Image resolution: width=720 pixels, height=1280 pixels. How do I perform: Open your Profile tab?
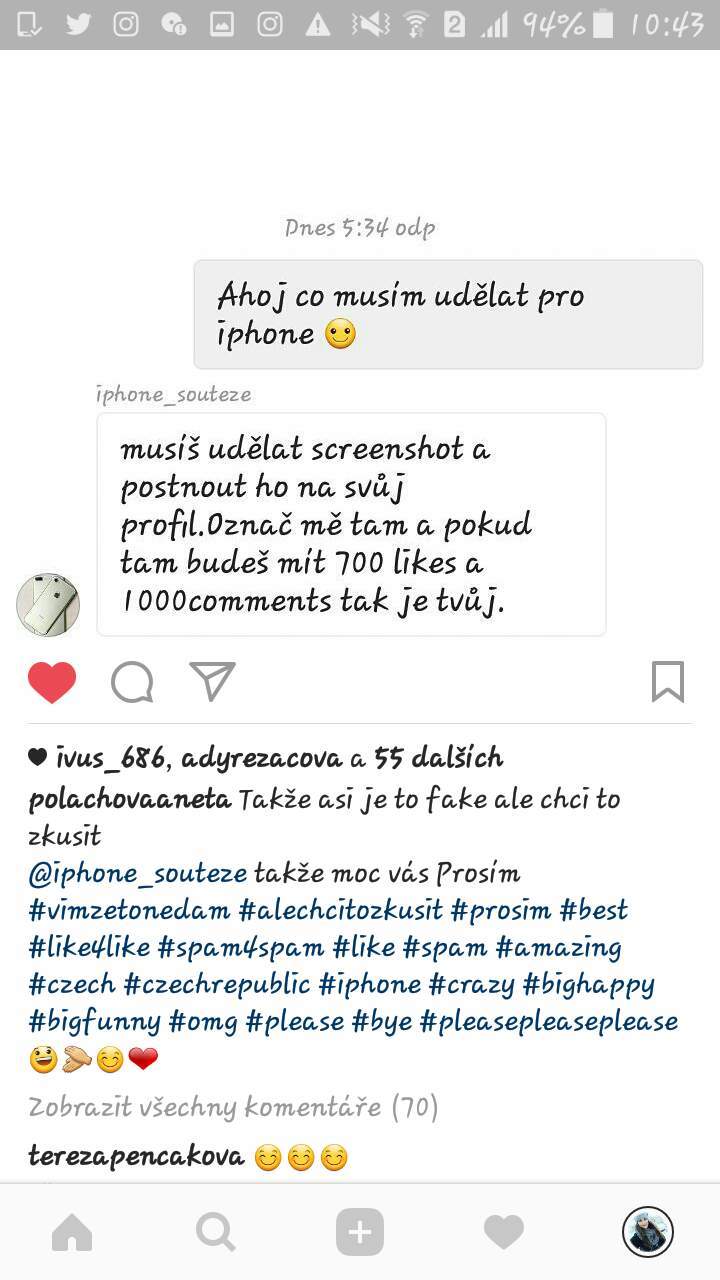[x=648, y=1231]
